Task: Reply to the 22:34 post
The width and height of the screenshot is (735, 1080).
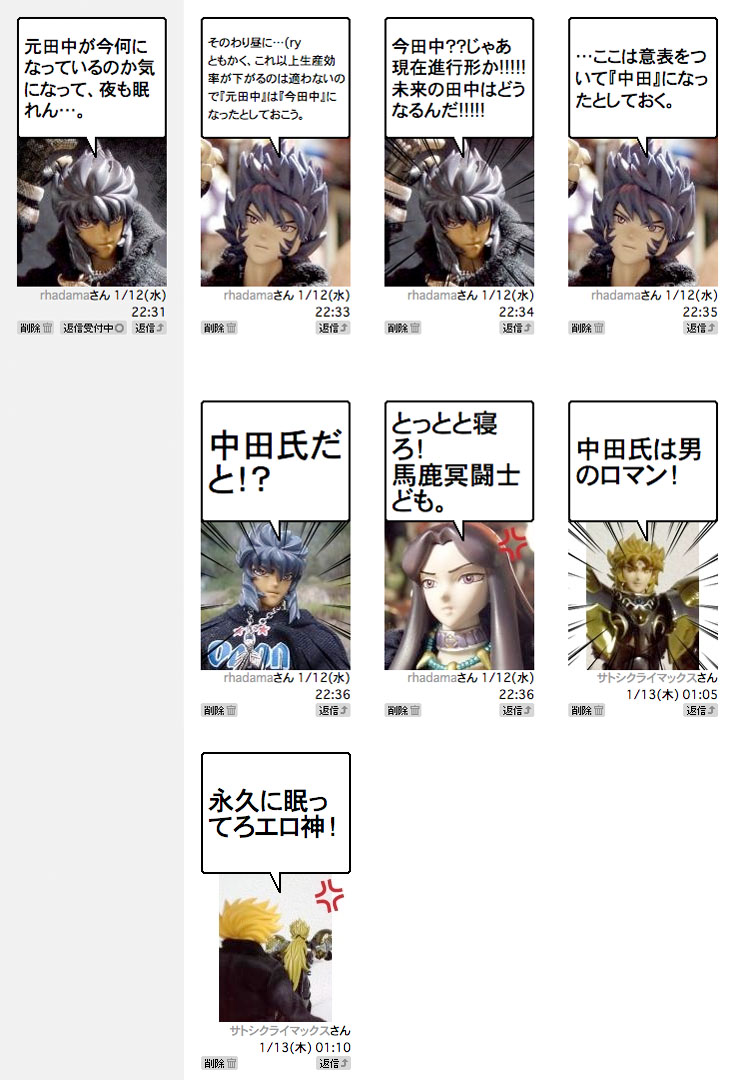Action: point(517,328)
